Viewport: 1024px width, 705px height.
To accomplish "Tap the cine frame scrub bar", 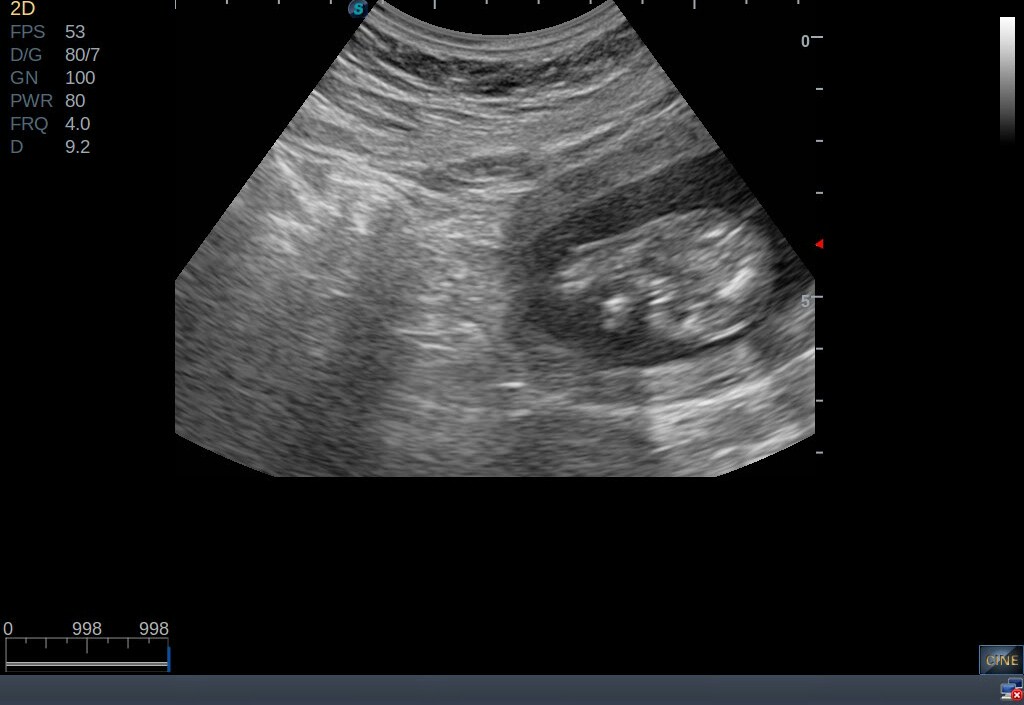I will pos(87,664).
